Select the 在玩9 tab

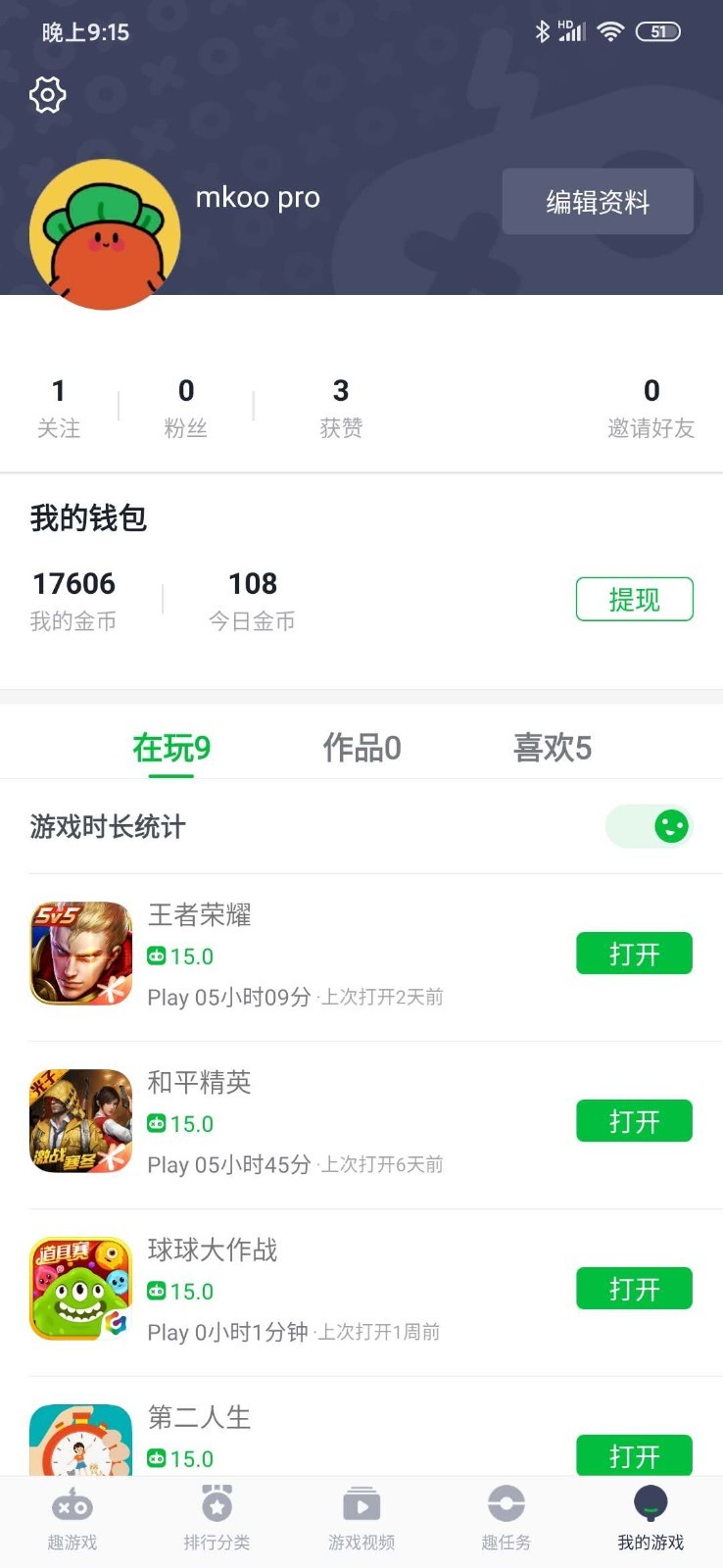[x=171, y=748]
